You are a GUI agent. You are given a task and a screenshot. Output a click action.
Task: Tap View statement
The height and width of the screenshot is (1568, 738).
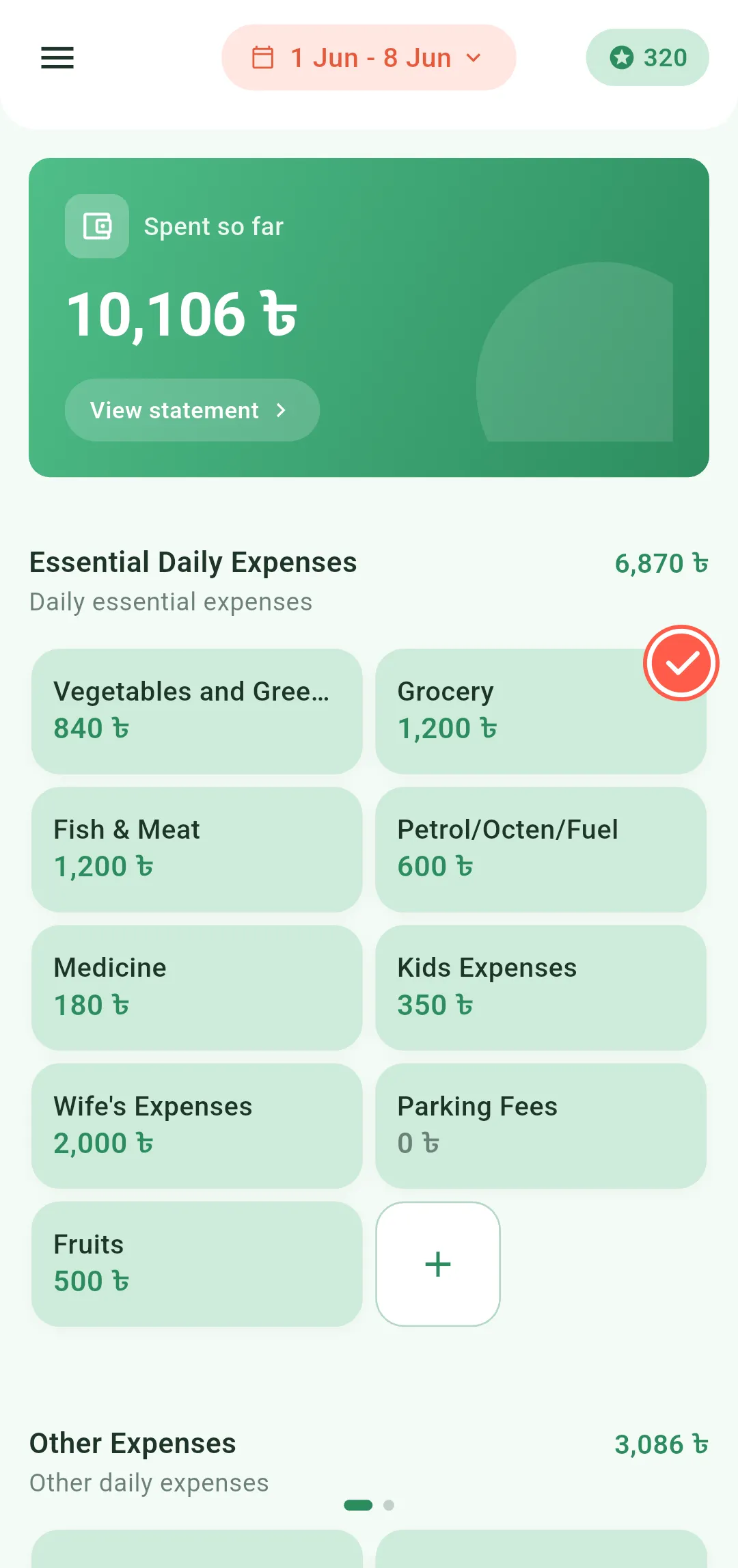[192, 410]
